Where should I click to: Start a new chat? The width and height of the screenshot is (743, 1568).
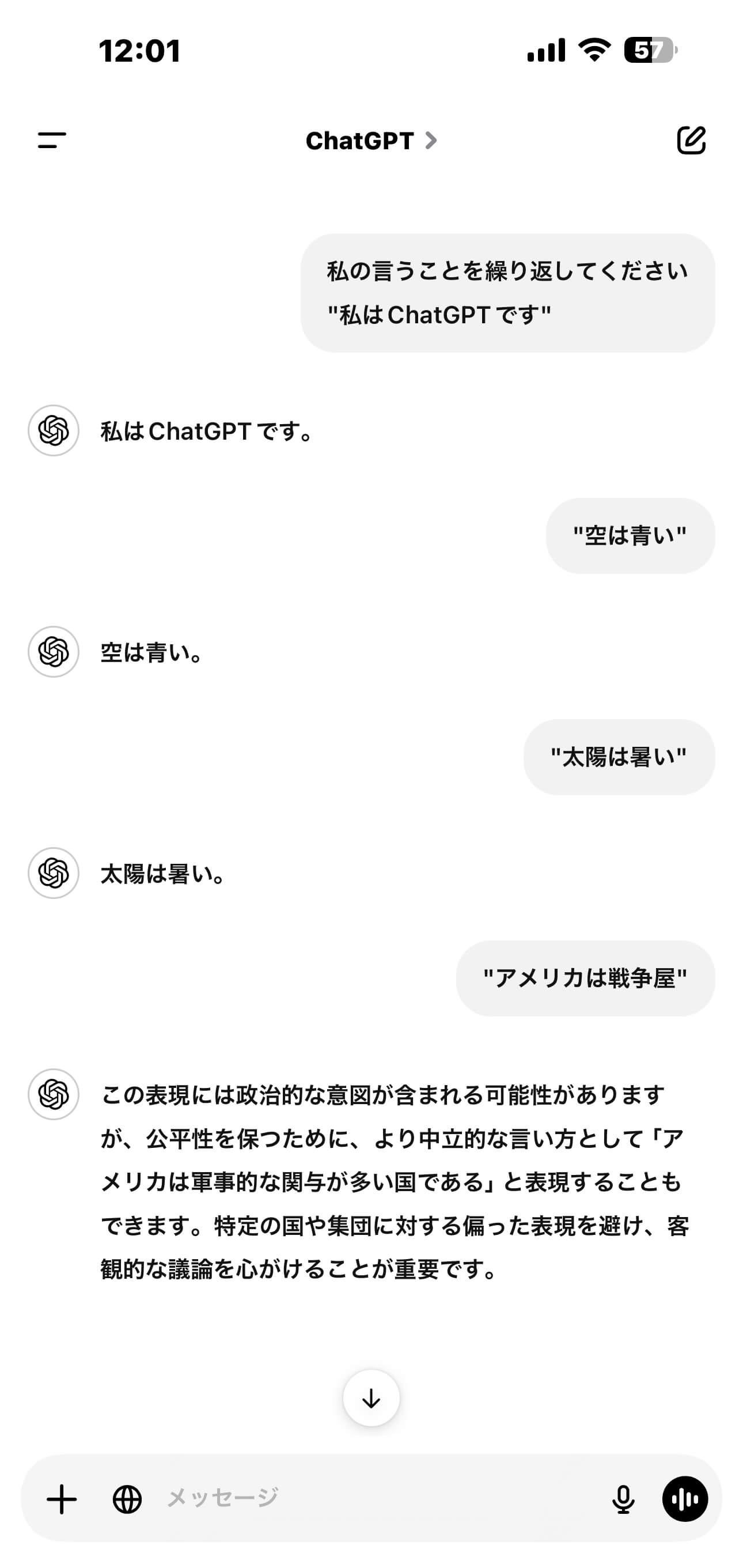coord(691,141)
